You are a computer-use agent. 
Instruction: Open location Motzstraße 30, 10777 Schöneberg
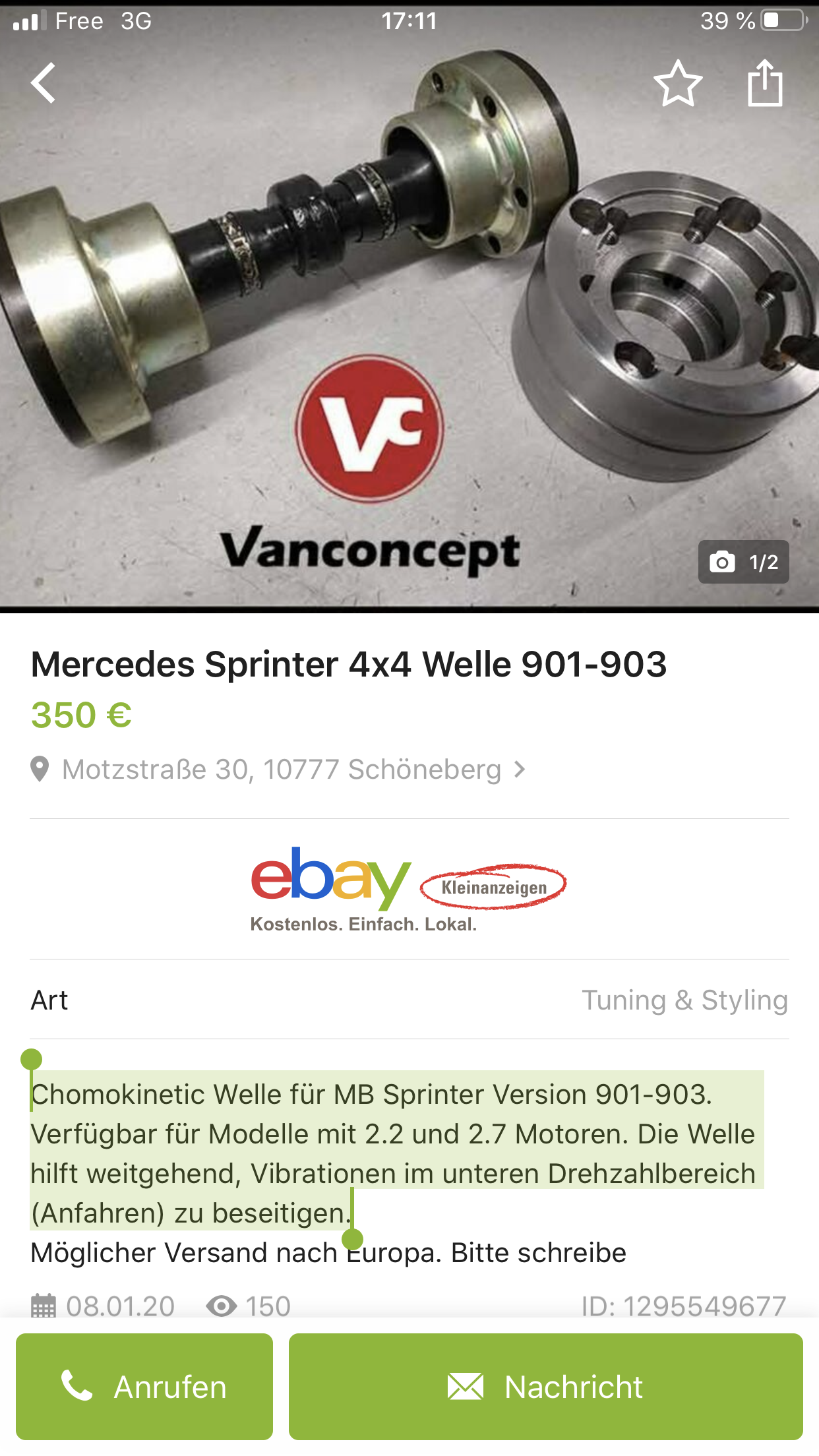point(280,770)
